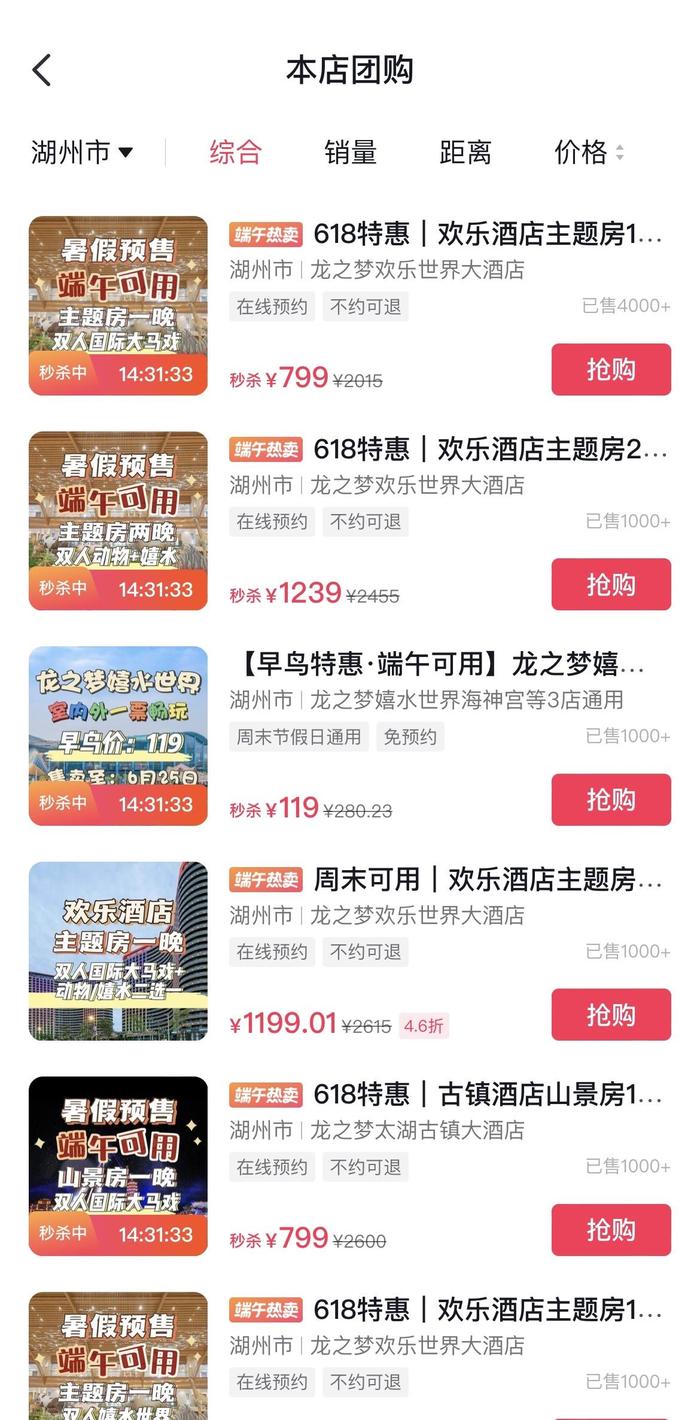Open the 龙之梦嬉水世界 early bird thumbnail
This screenshot has height=1420, width=700.
tap(118, 735)
